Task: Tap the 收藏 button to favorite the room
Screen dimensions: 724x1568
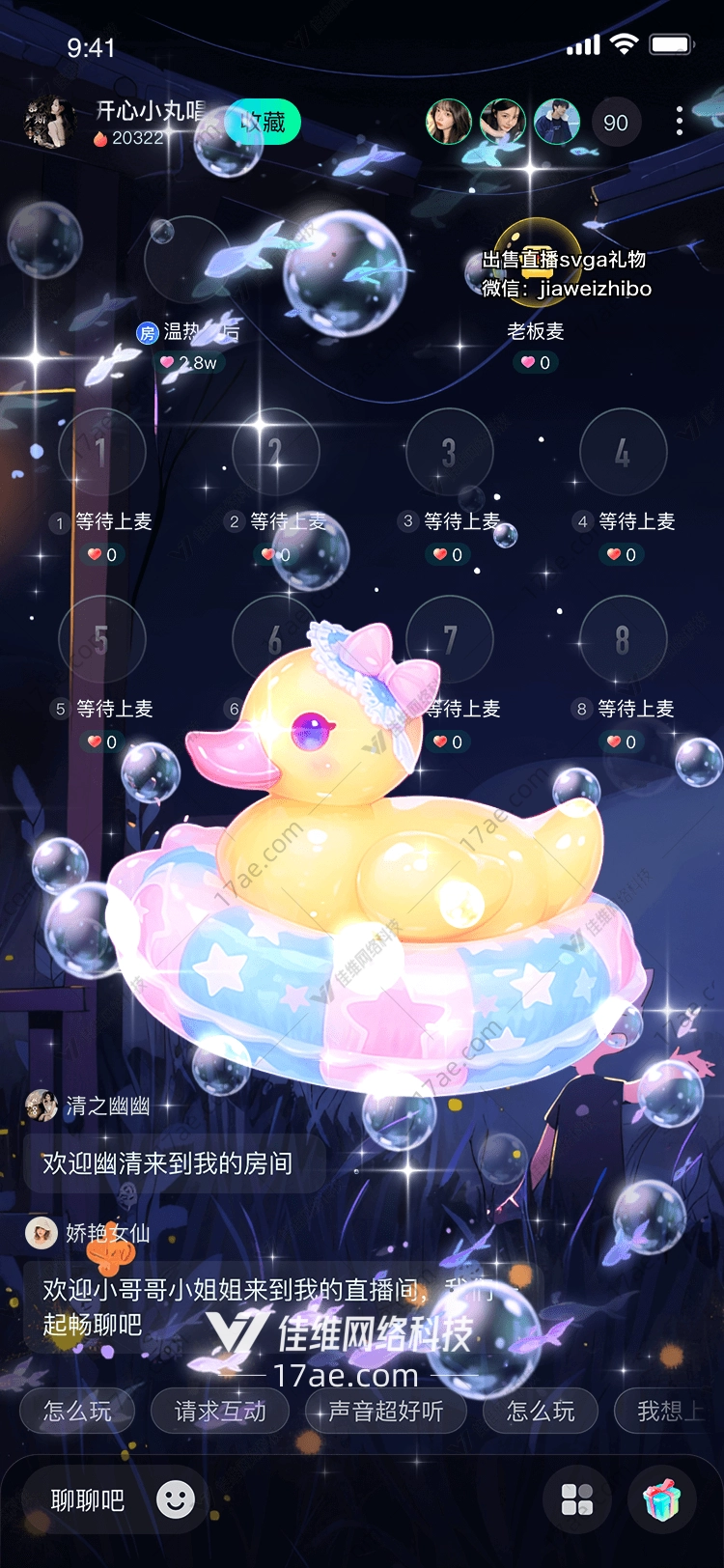Action: coord(264,123)
